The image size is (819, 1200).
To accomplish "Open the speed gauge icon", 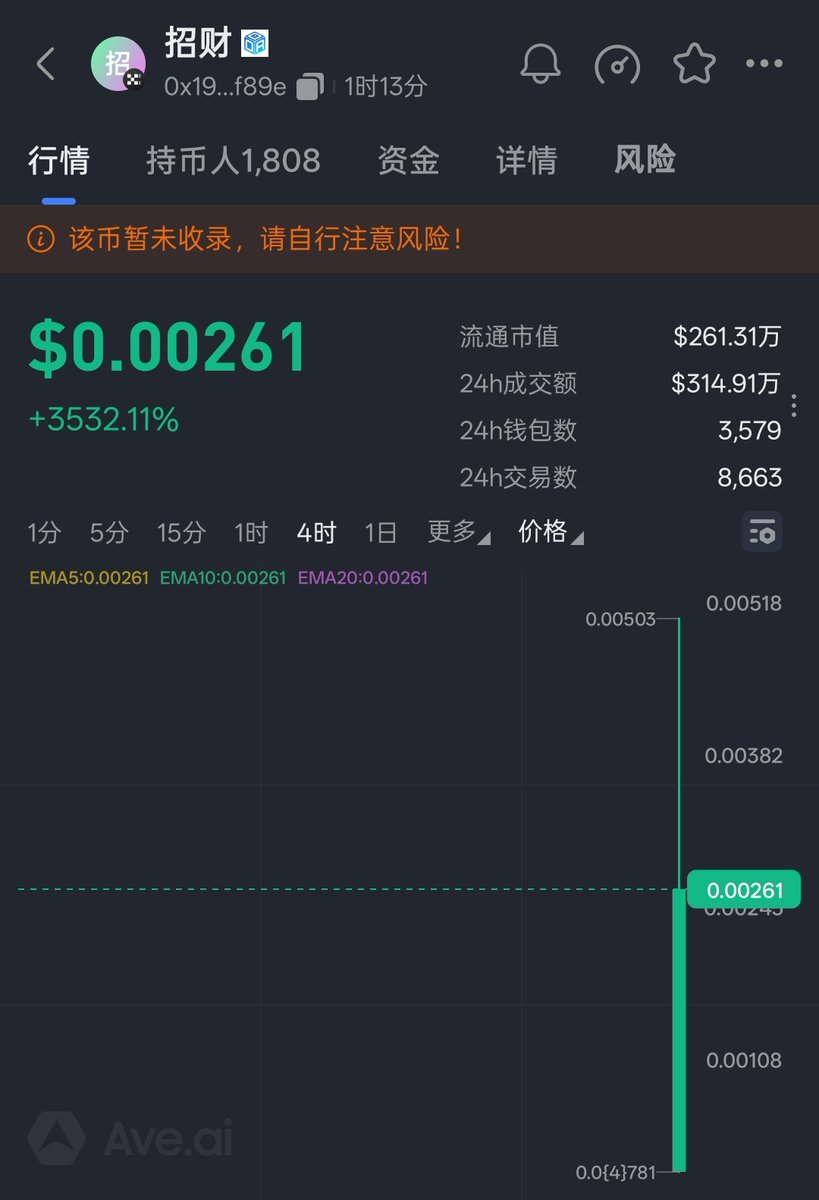I will (618, 65).
